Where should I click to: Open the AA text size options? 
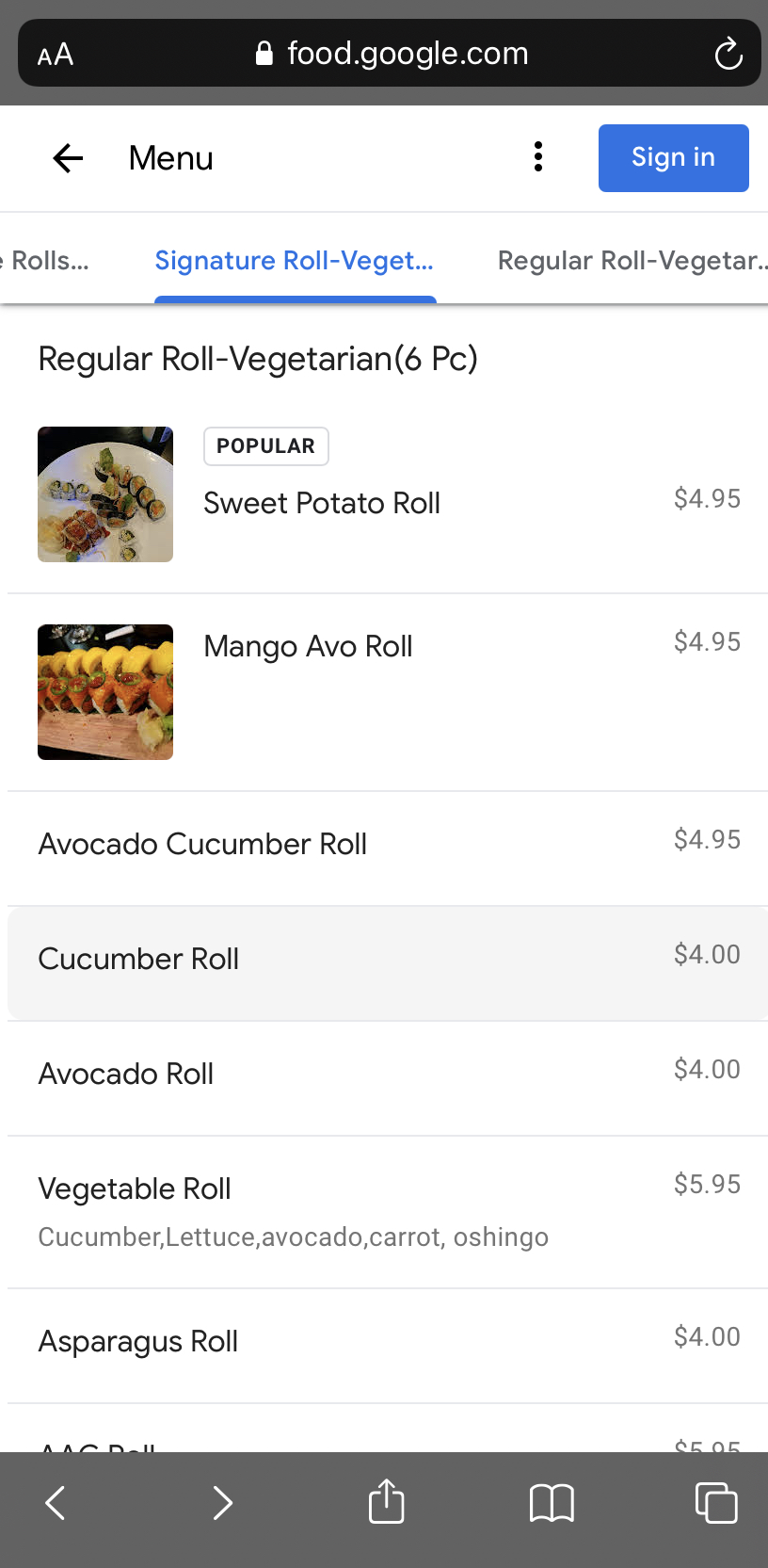pyautogui.click(x=56, y=55)
